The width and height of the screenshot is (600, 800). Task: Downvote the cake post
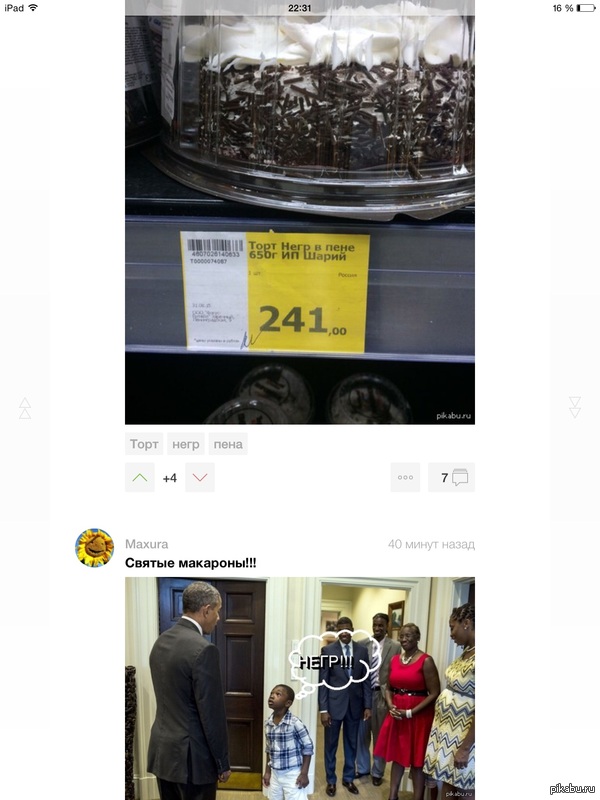(200, 477)
